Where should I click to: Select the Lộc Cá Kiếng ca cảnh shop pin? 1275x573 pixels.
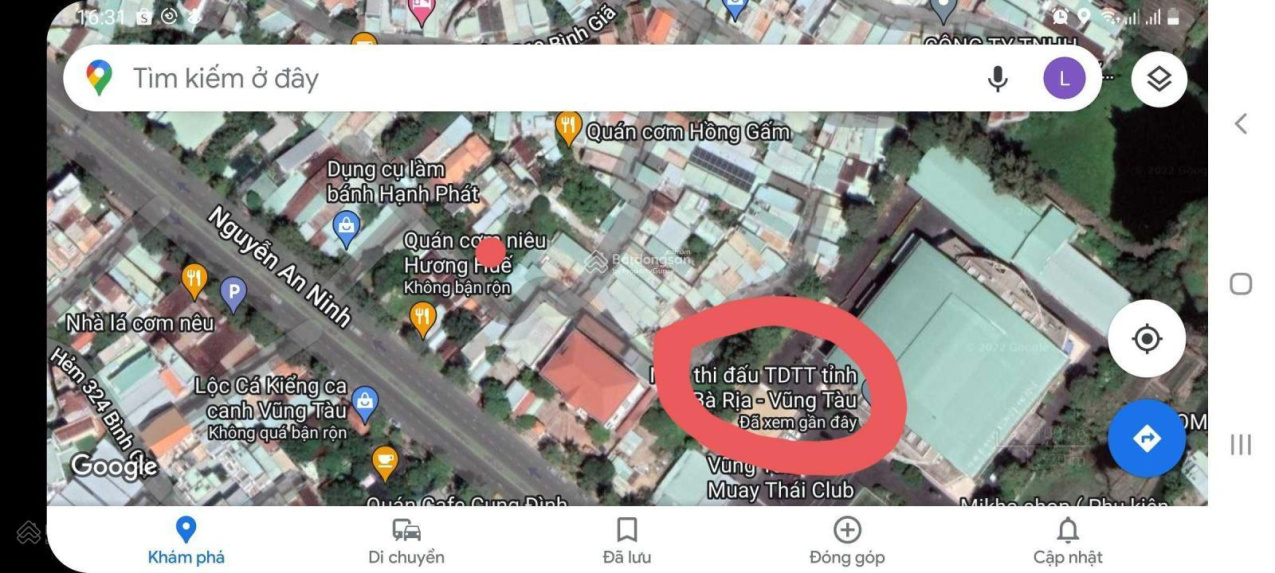point(365,403)
